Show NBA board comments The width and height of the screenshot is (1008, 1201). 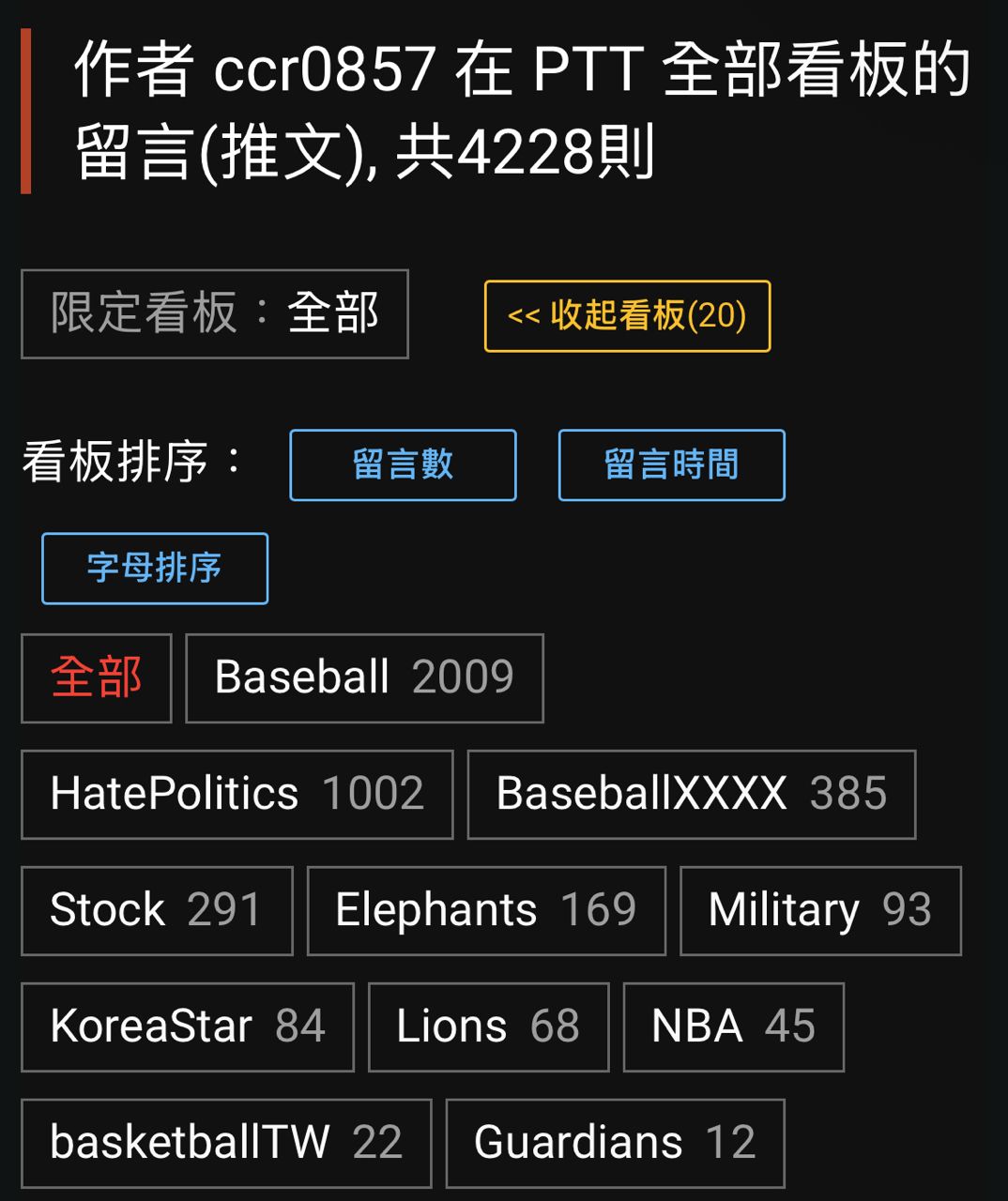tap(733, 1027)
